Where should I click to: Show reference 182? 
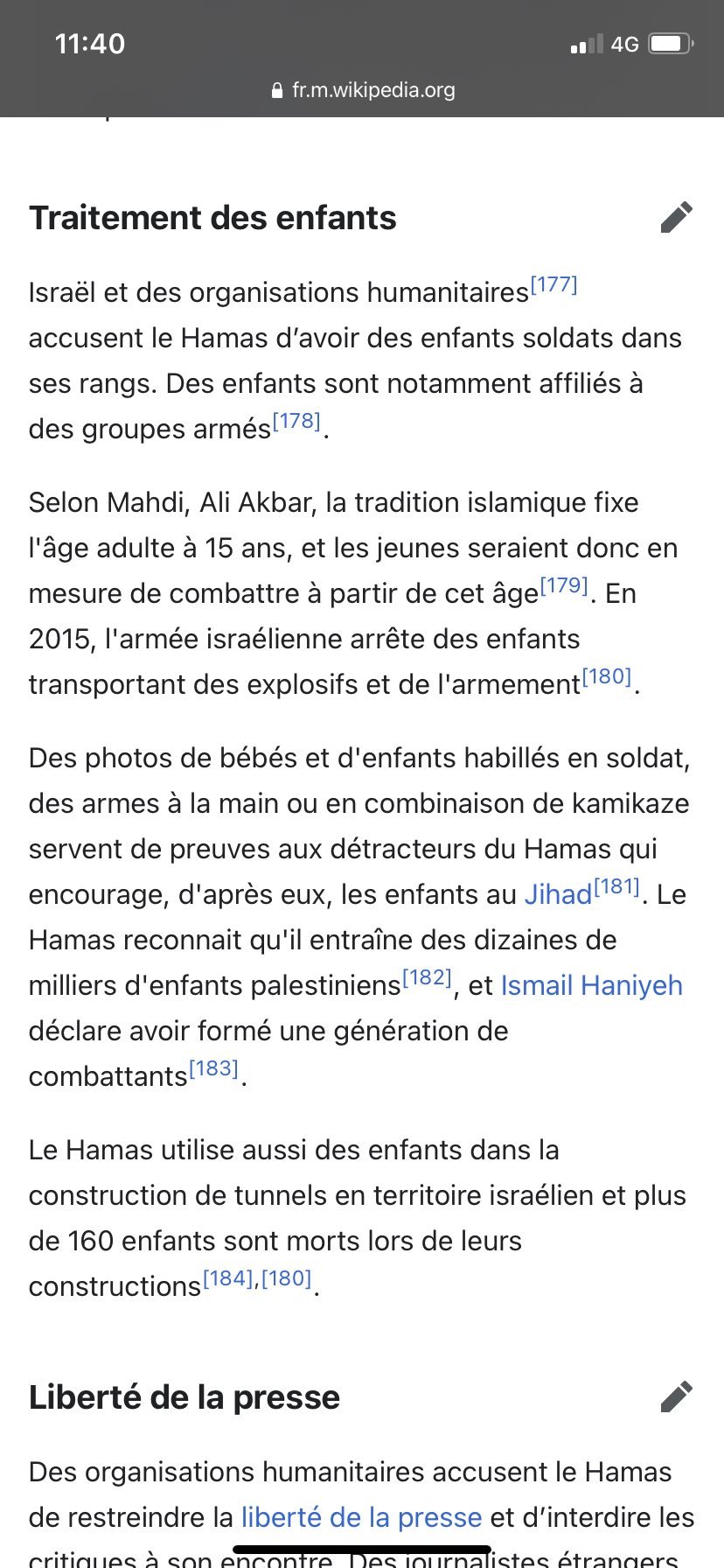pos(428,978)
